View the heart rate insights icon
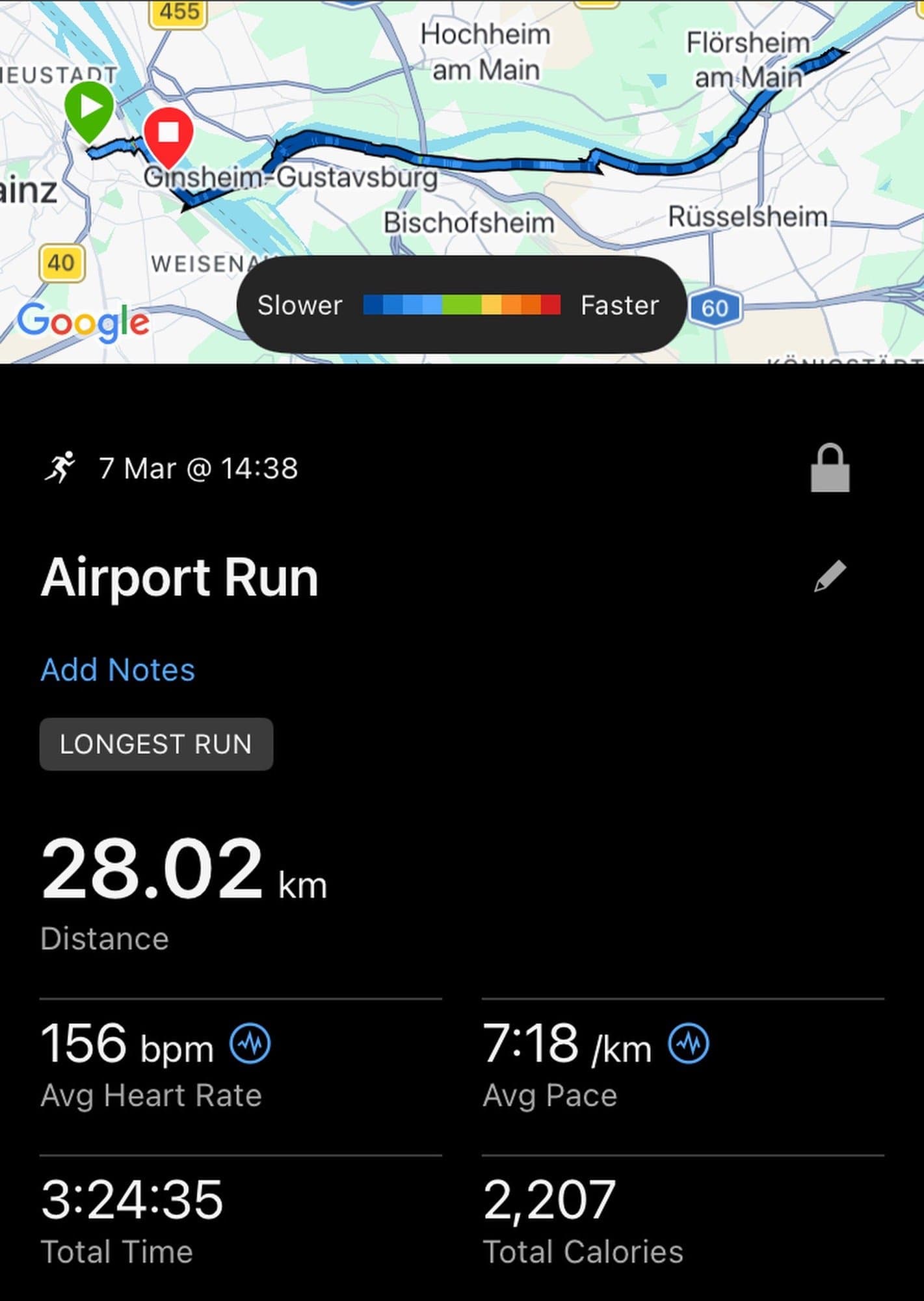Image resolution: width=924 pixels, height=1301 pixels. click(x=250, y=1043)
